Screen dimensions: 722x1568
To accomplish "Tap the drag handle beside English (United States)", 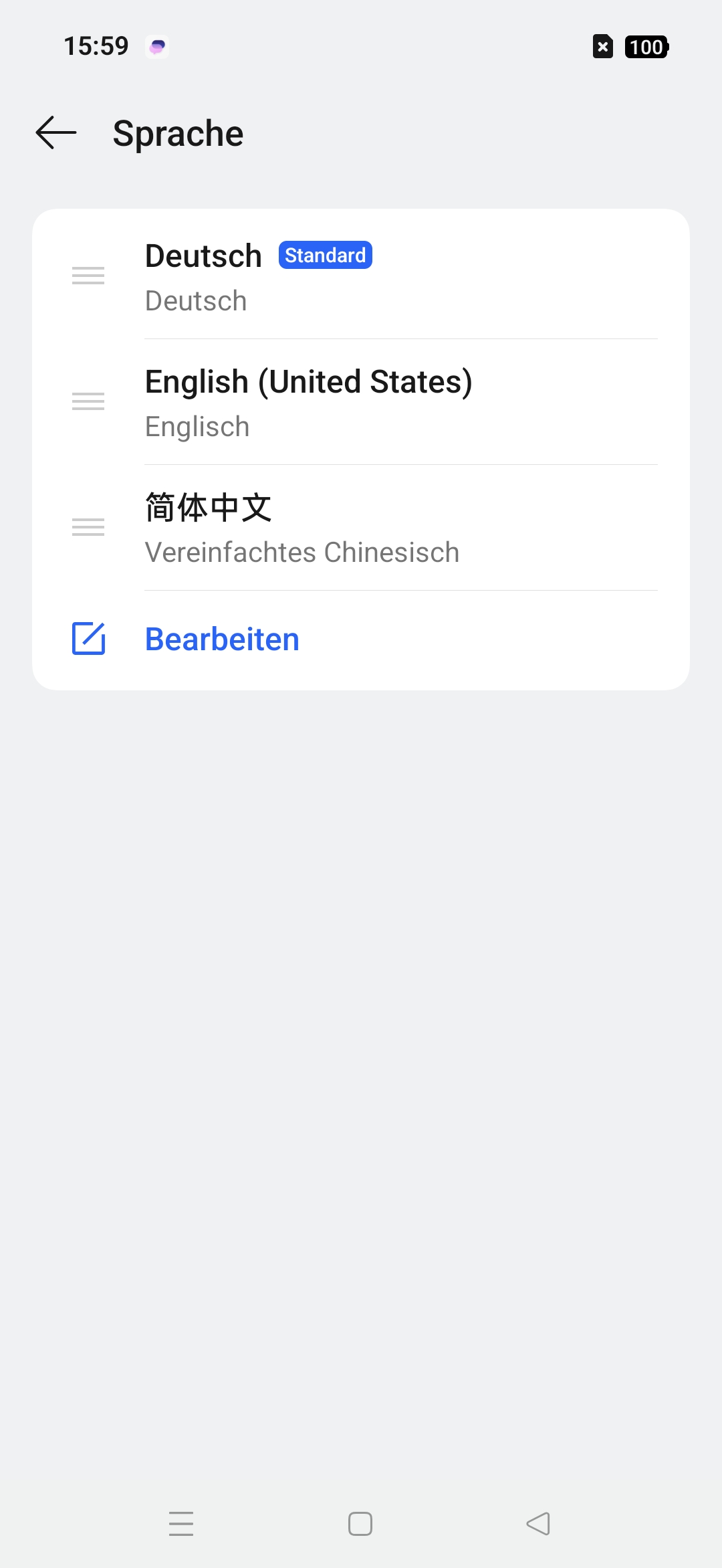I will 88,401.
